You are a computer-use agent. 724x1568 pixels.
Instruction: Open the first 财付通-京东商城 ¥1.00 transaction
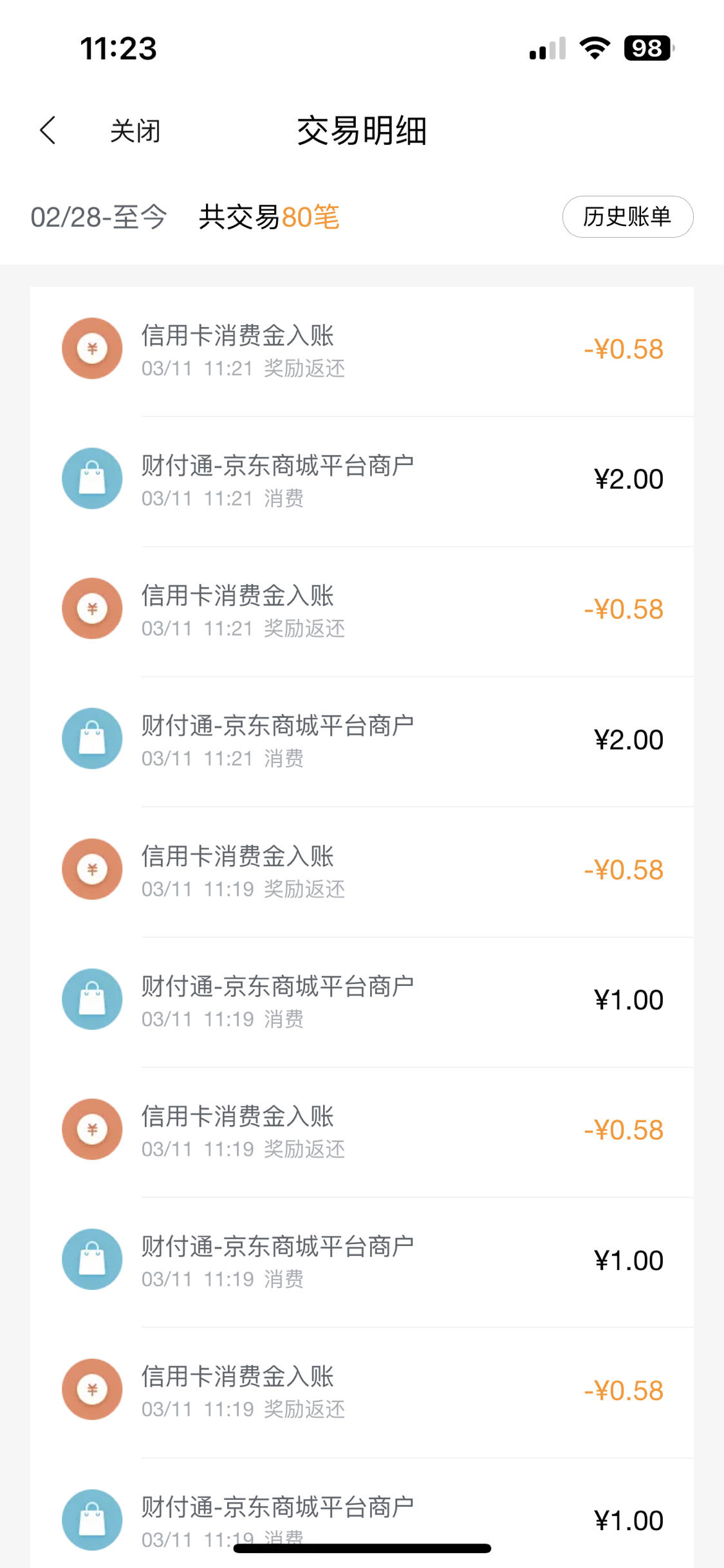click(362, 1002)
